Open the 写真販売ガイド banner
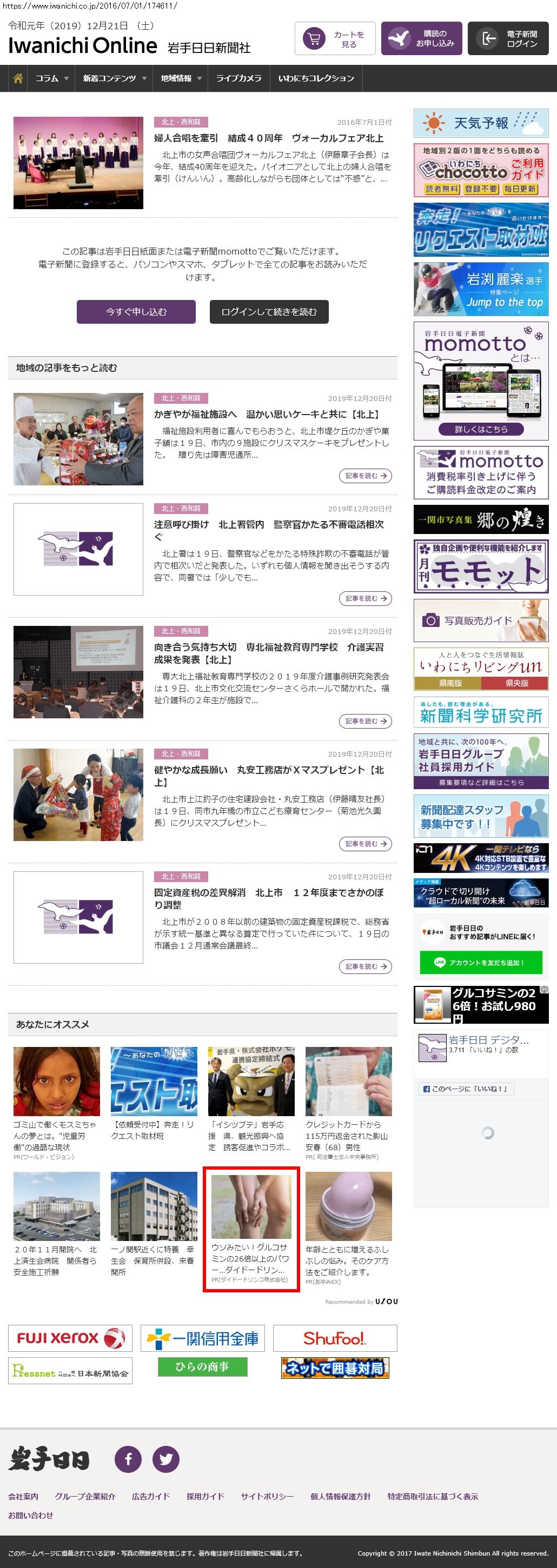Screen dimensions: 557x1568 481,620
